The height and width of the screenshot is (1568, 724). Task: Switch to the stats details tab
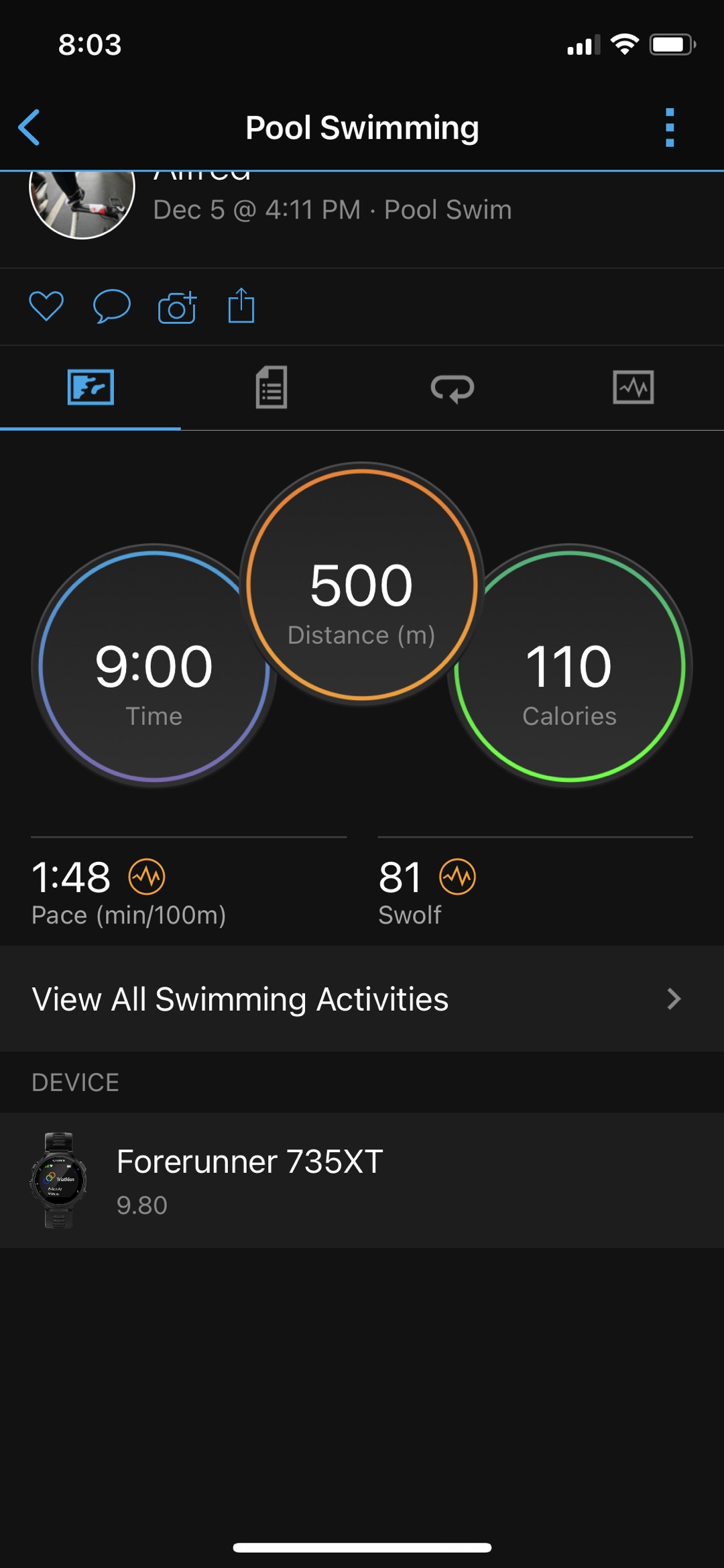click(271, 388)
